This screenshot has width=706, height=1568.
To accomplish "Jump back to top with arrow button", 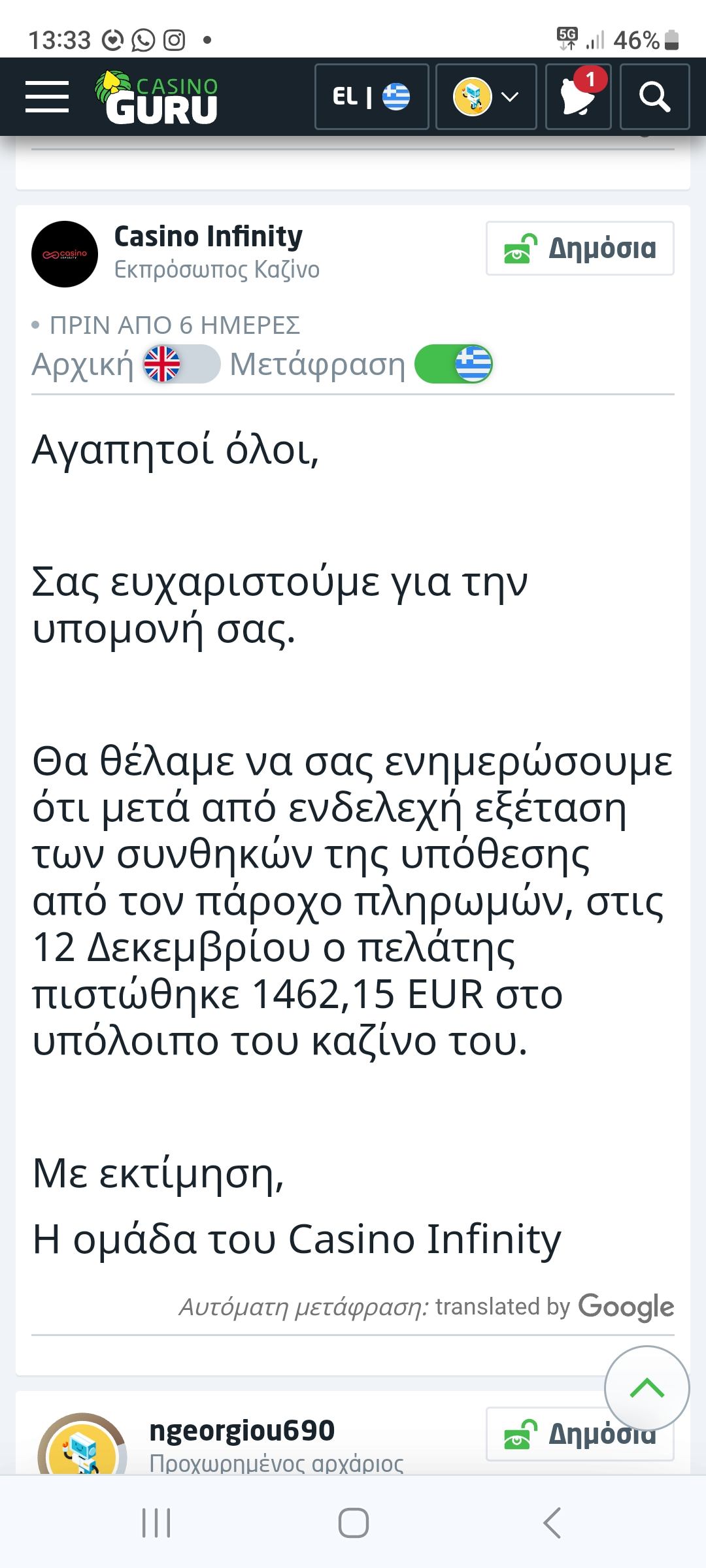I will pyautogui.click(x=647, y=1388).
